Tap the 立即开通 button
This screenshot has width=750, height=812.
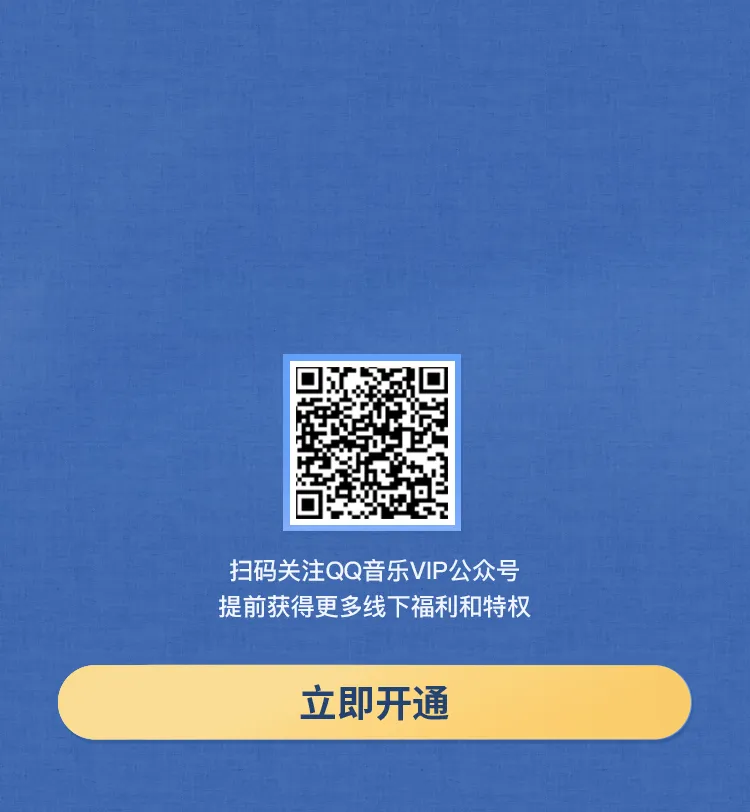pos(374,703)
